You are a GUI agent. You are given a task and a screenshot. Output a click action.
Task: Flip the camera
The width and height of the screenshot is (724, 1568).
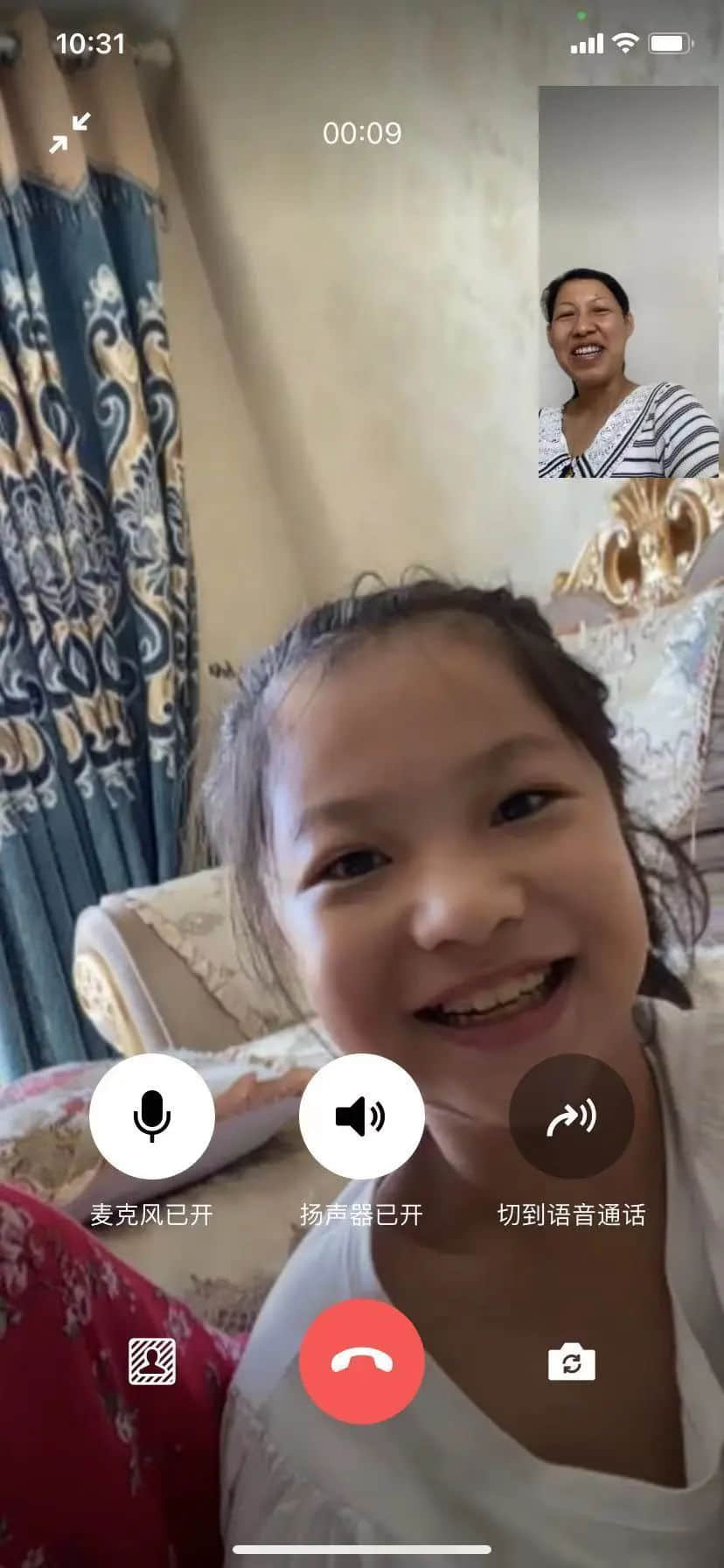point(571,1362)
